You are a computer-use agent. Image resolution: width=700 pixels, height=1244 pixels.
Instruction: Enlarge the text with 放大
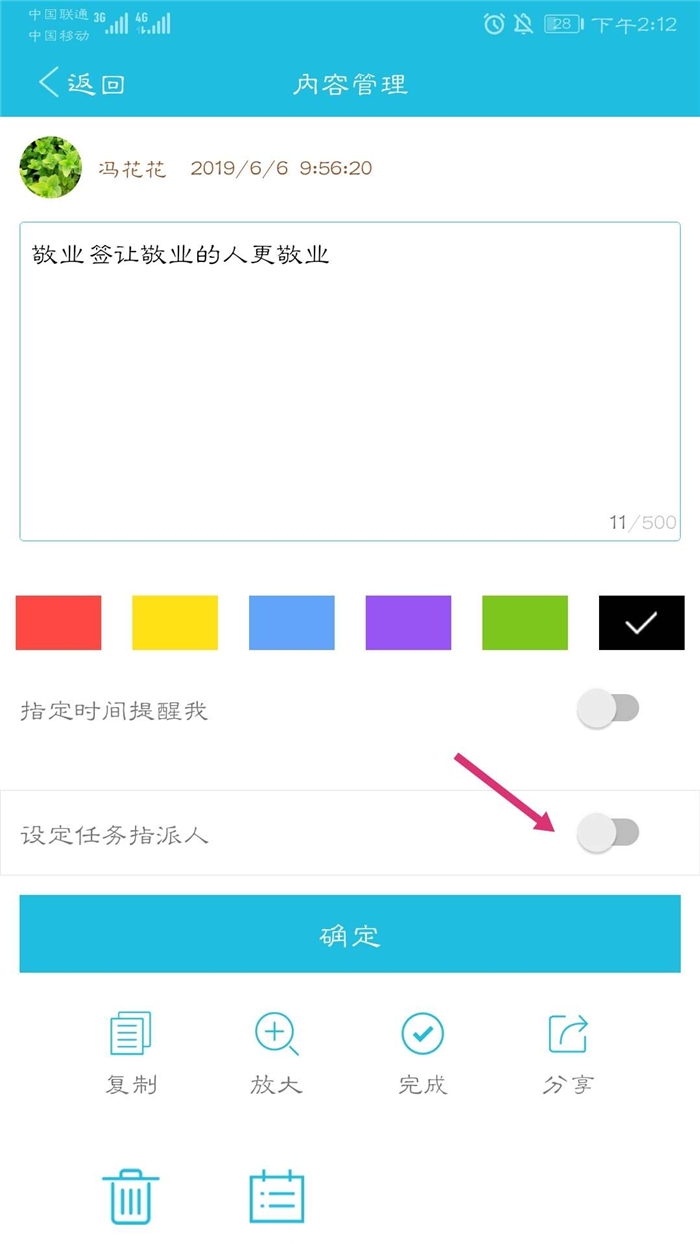coord(276,1052)
